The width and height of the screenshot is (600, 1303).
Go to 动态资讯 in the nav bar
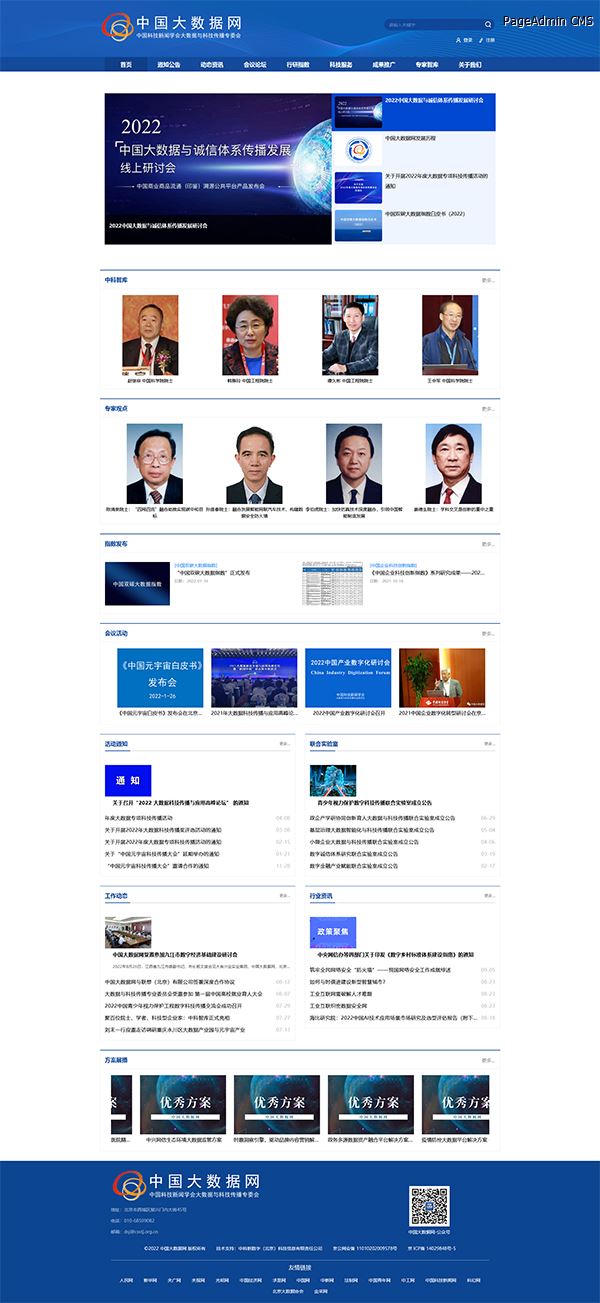coord(212,64)
